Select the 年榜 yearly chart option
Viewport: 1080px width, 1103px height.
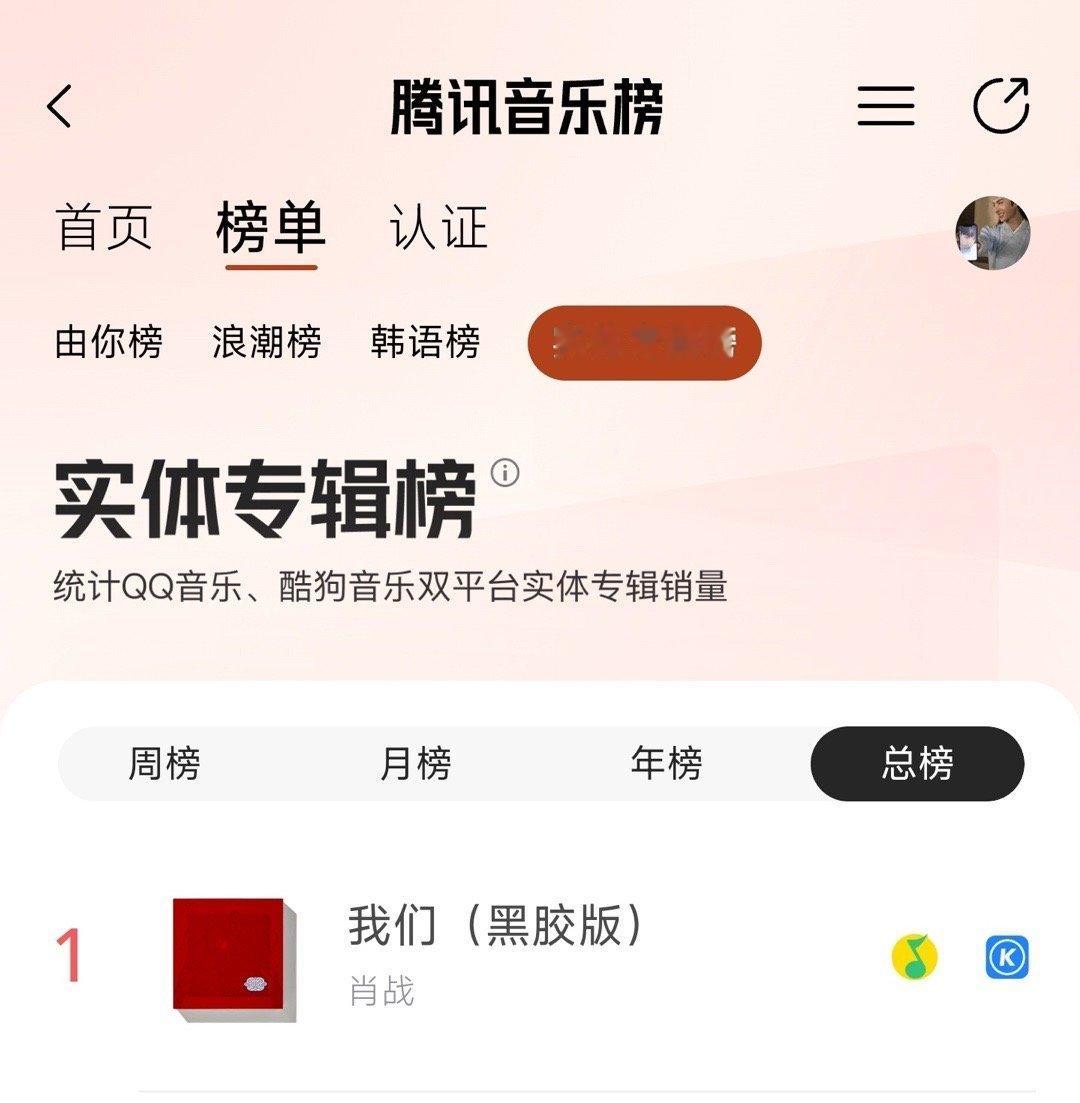point(666,763)
